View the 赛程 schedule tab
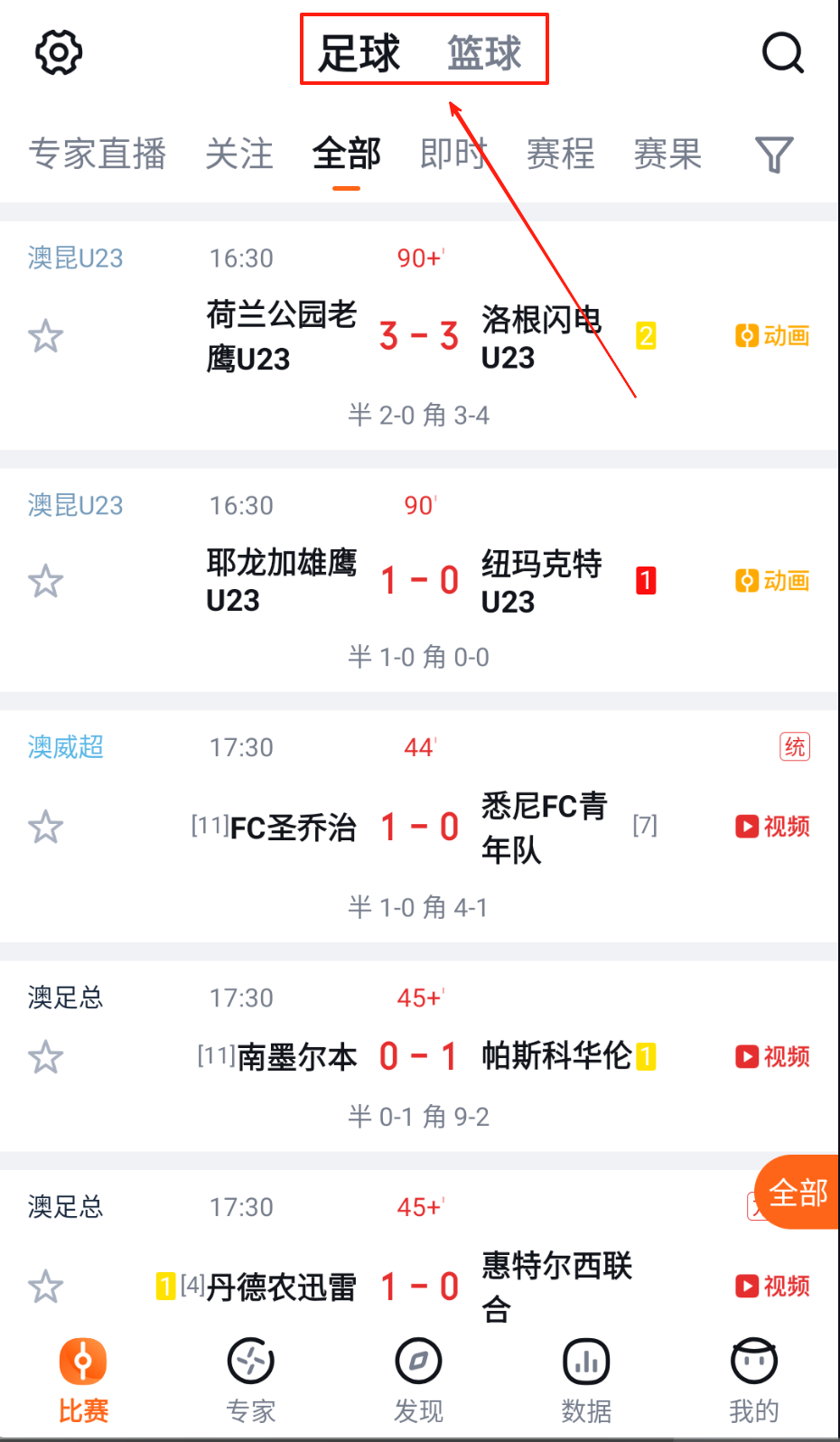 click(561, 154)
